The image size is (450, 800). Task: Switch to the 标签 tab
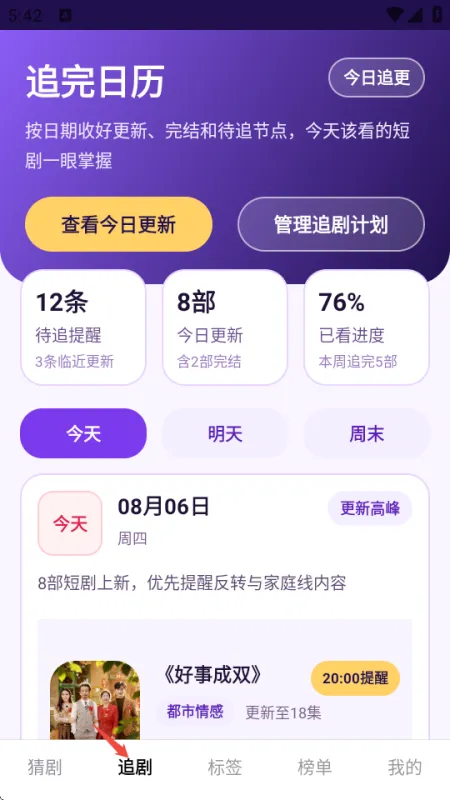(x=224, y=767)
